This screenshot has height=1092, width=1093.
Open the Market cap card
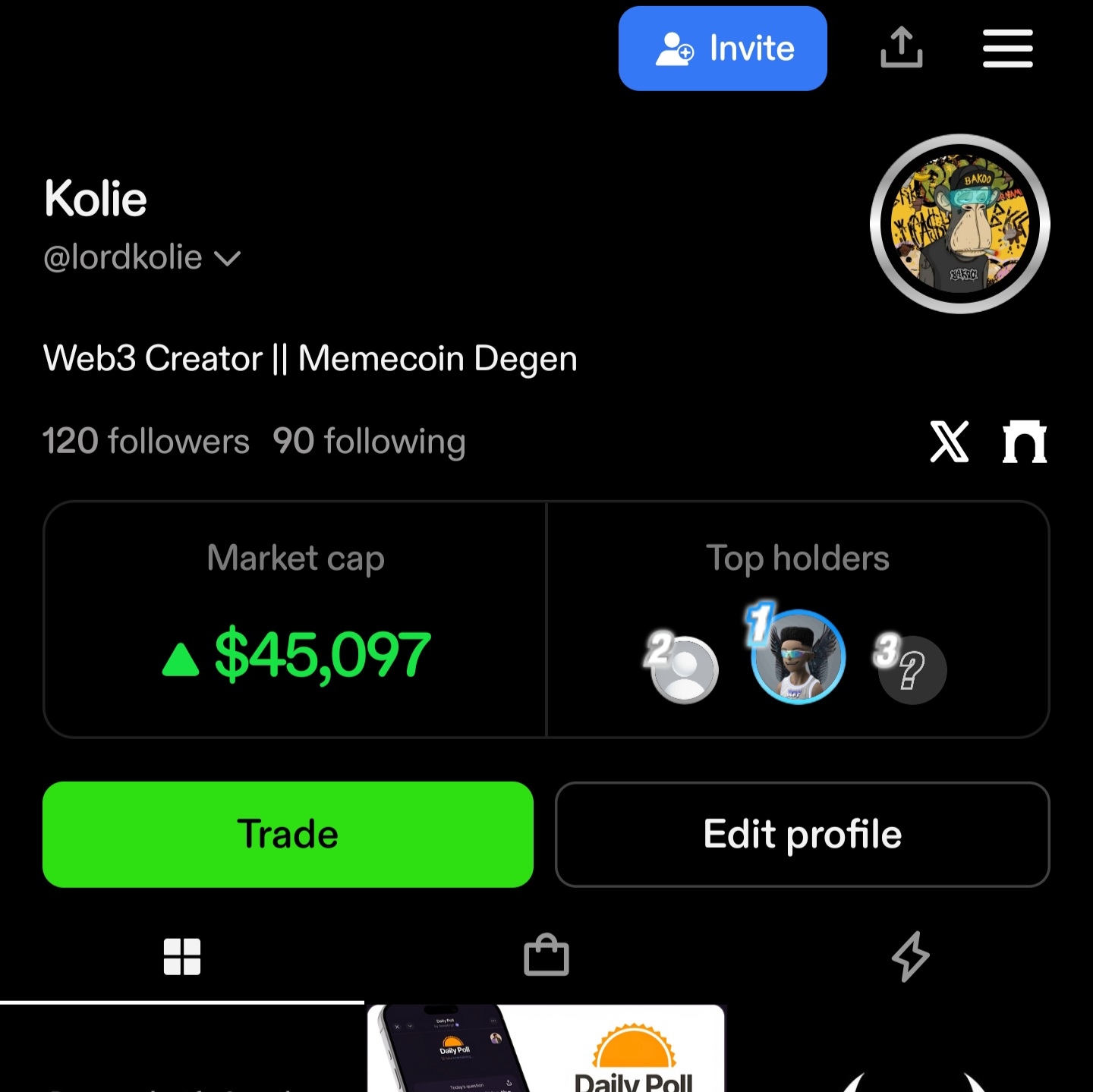tap(295, 619)
